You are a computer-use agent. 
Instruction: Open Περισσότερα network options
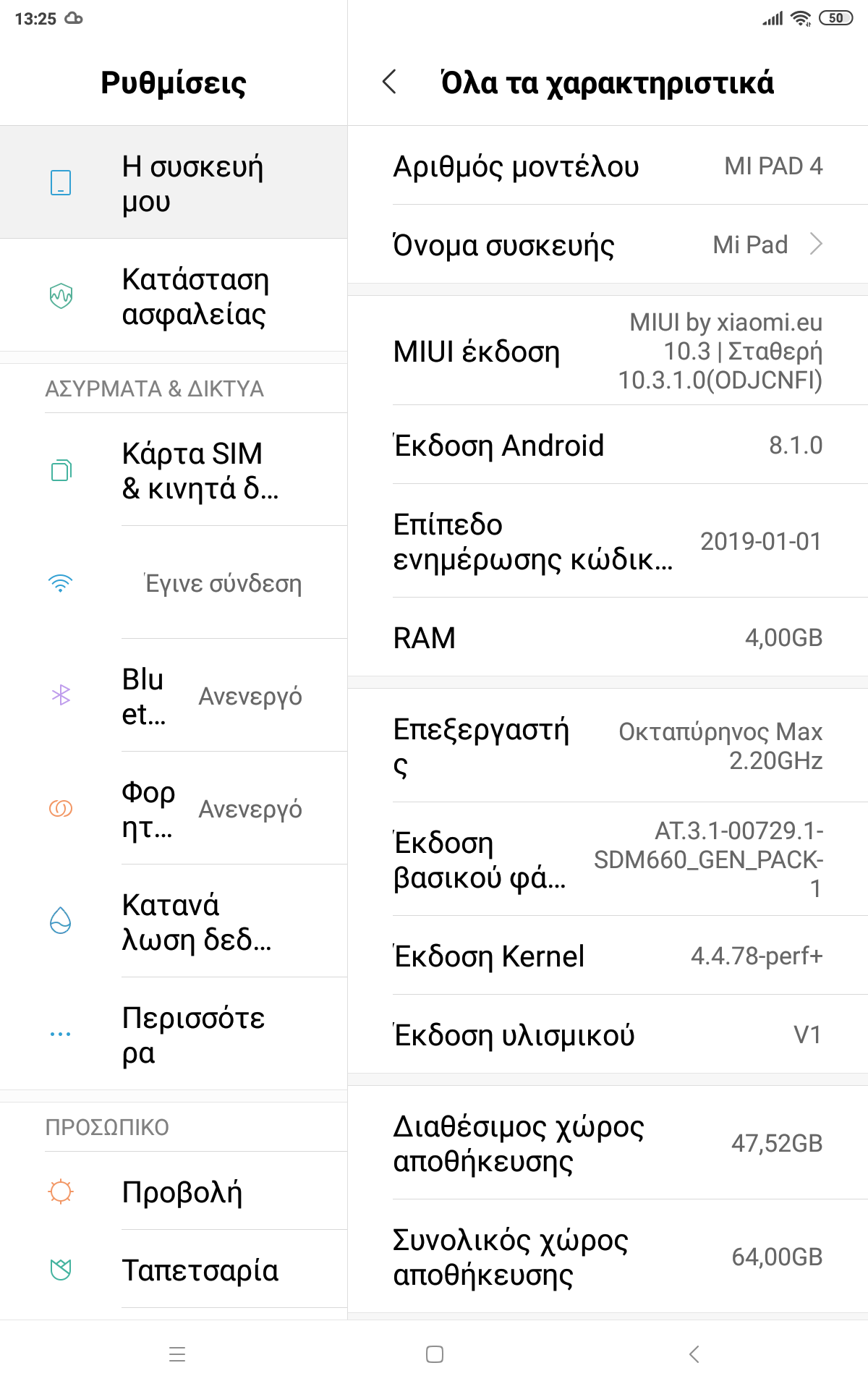pyautogui.click(x=174, y=1035)
